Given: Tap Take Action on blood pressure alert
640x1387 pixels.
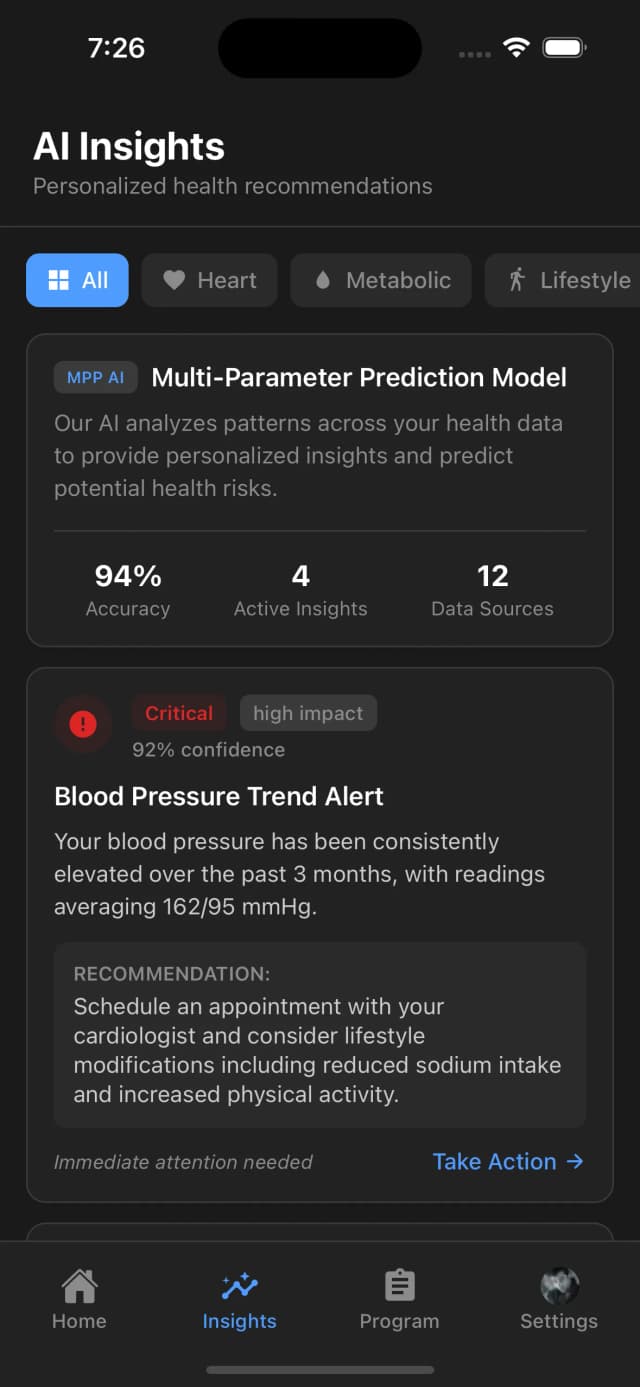Looking at the screenshot, I should click(507, 1161).
